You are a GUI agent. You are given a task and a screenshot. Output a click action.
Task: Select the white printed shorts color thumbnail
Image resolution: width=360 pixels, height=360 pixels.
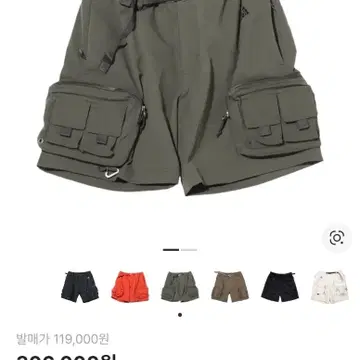click(x=330, y=287)
